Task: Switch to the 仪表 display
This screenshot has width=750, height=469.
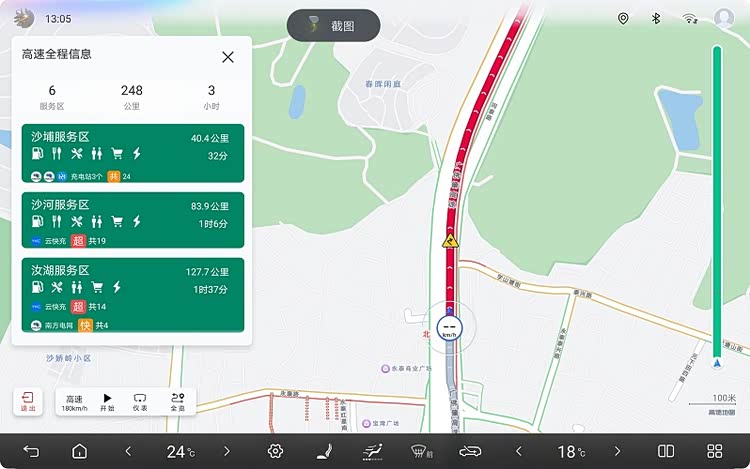Action: pos(140,402)
